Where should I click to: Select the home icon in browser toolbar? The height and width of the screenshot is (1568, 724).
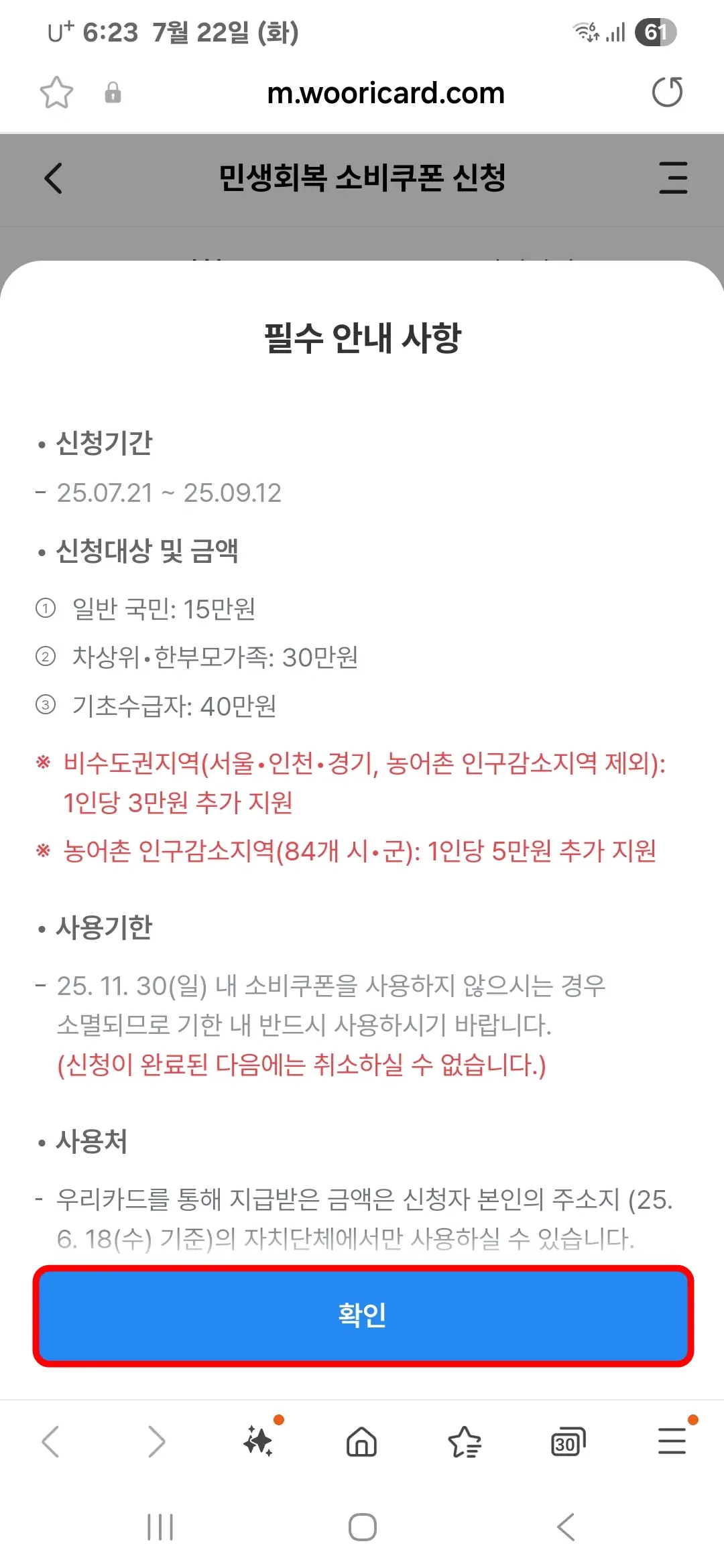(x=362, y=1443)
